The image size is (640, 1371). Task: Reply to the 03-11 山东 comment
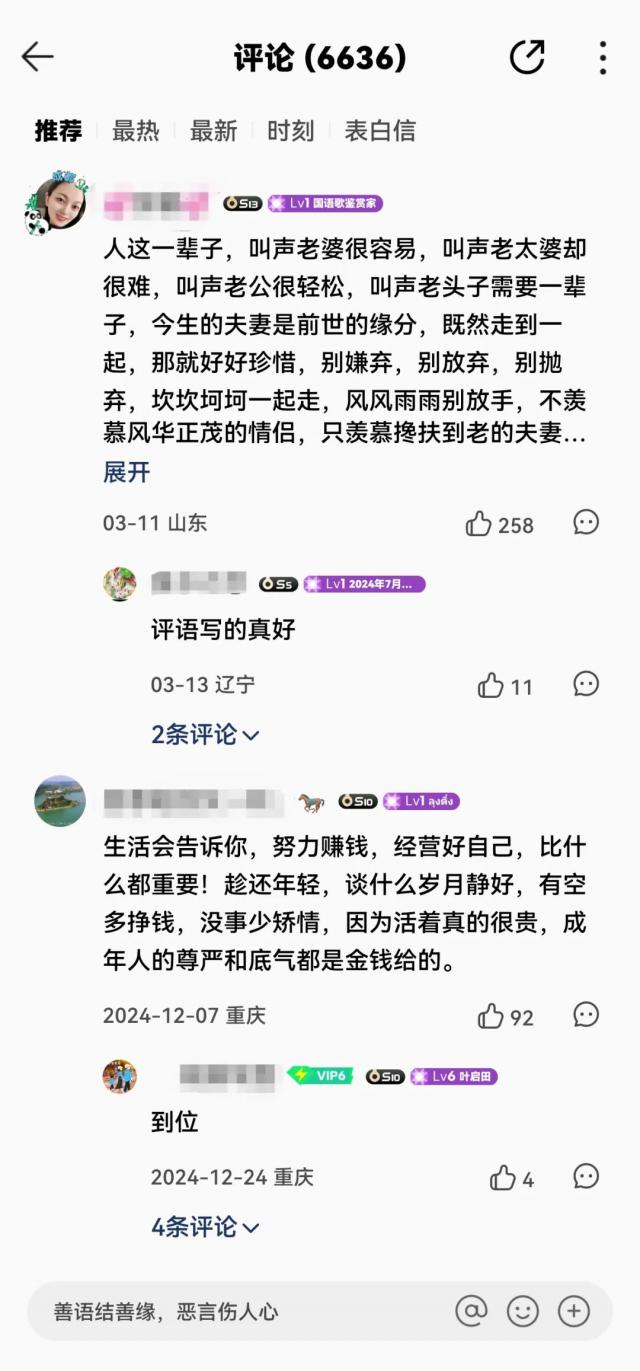[x=586, y=522]
